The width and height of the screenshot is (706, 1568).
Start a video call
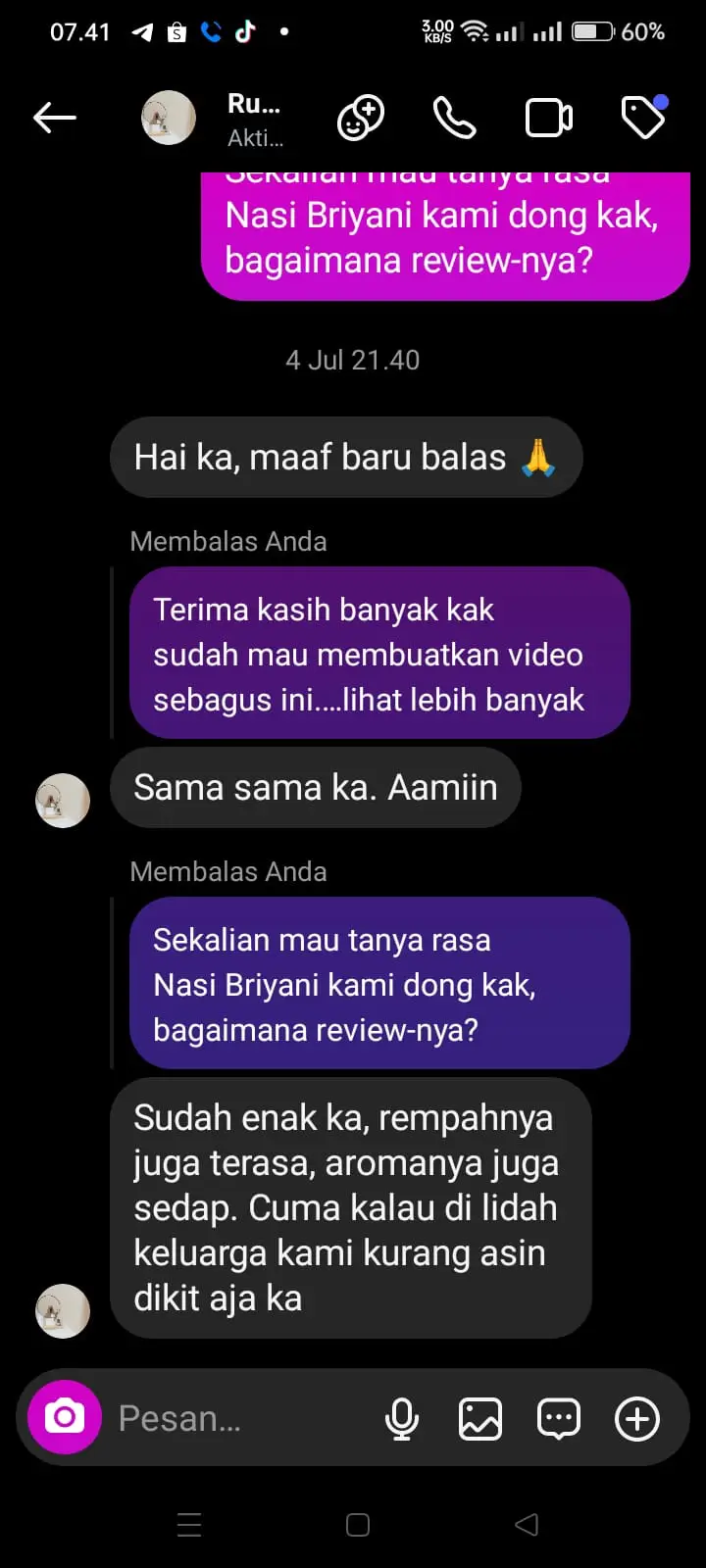548,119
